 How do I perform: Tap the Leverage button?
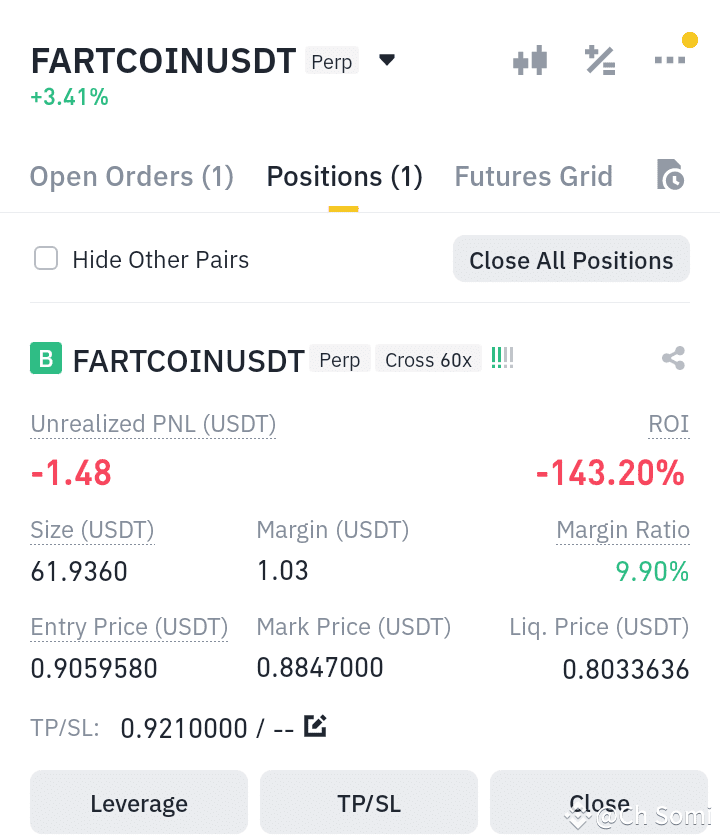click(x=139, y=803)
